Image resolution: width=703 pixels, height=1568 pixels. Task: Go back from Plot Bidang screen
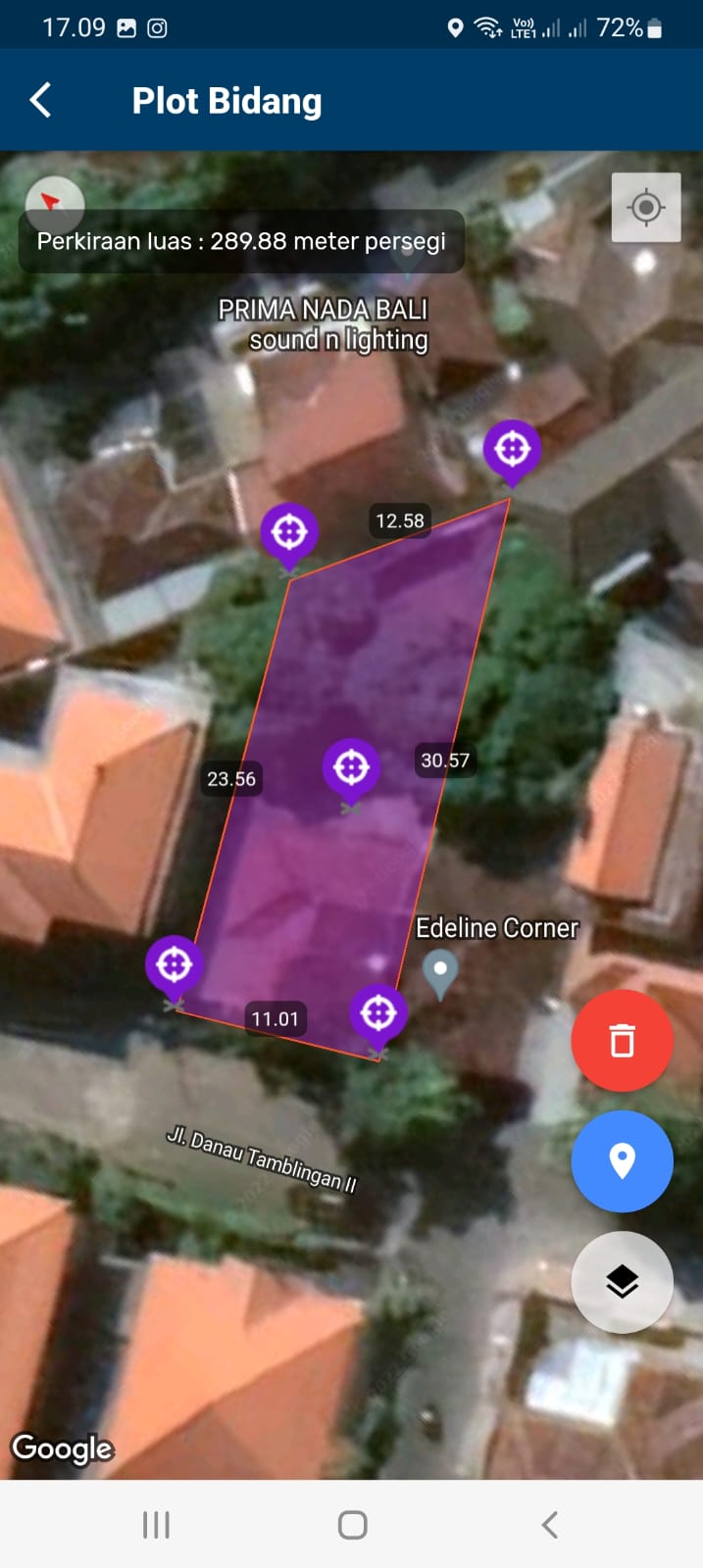pos(41,101)
